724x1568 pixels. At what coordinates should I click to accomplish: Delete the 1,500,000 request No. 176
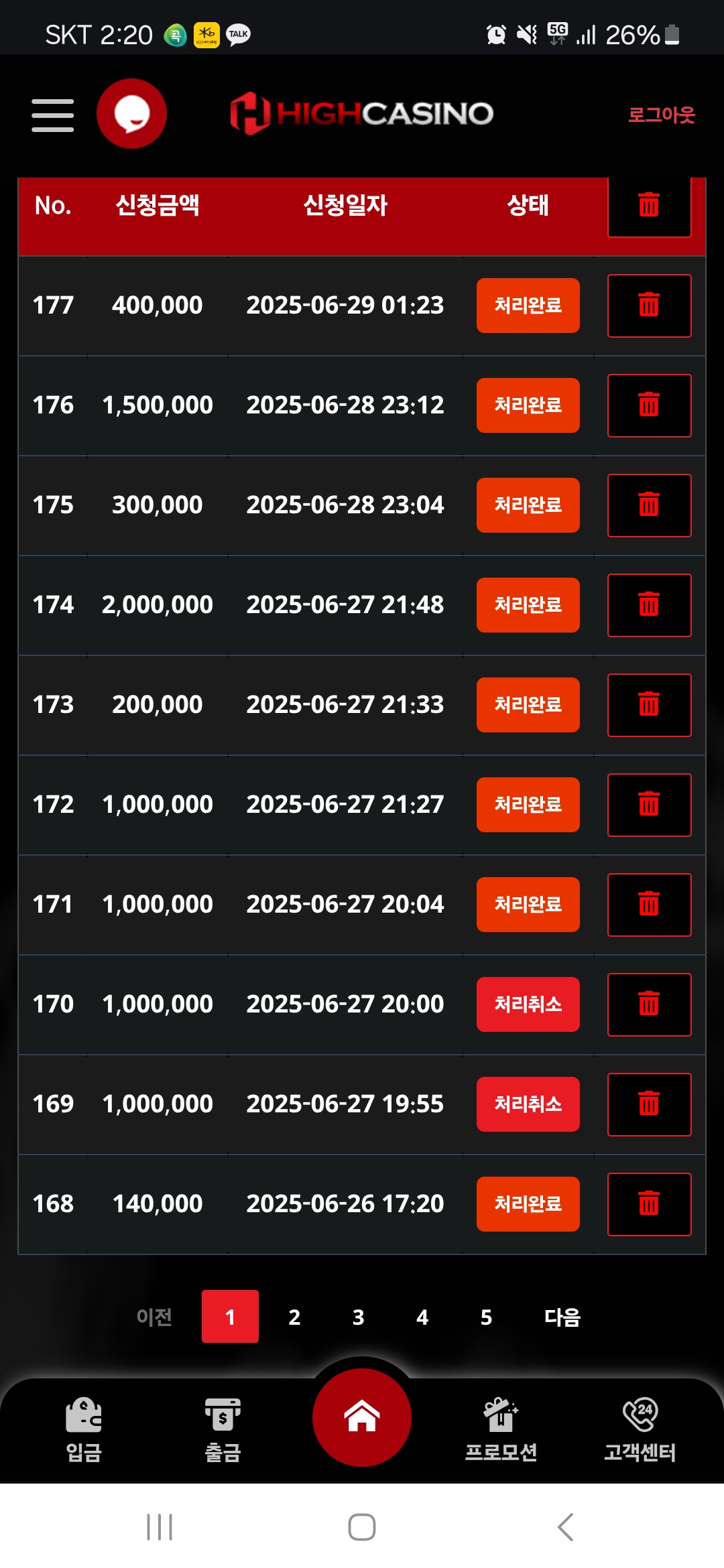point(649,405)
